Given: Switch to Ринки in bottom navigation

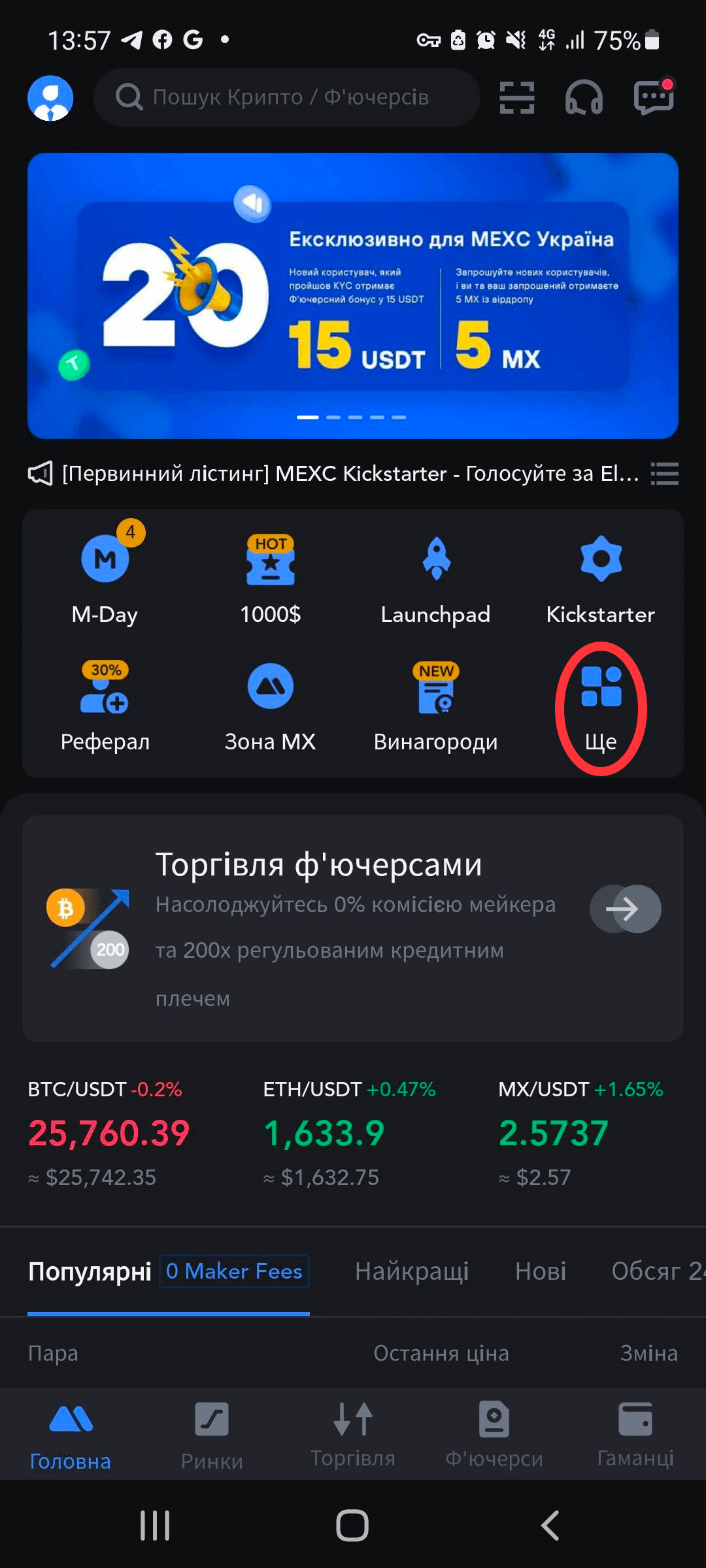Looking at the screenshot, I should point(212,1434).
